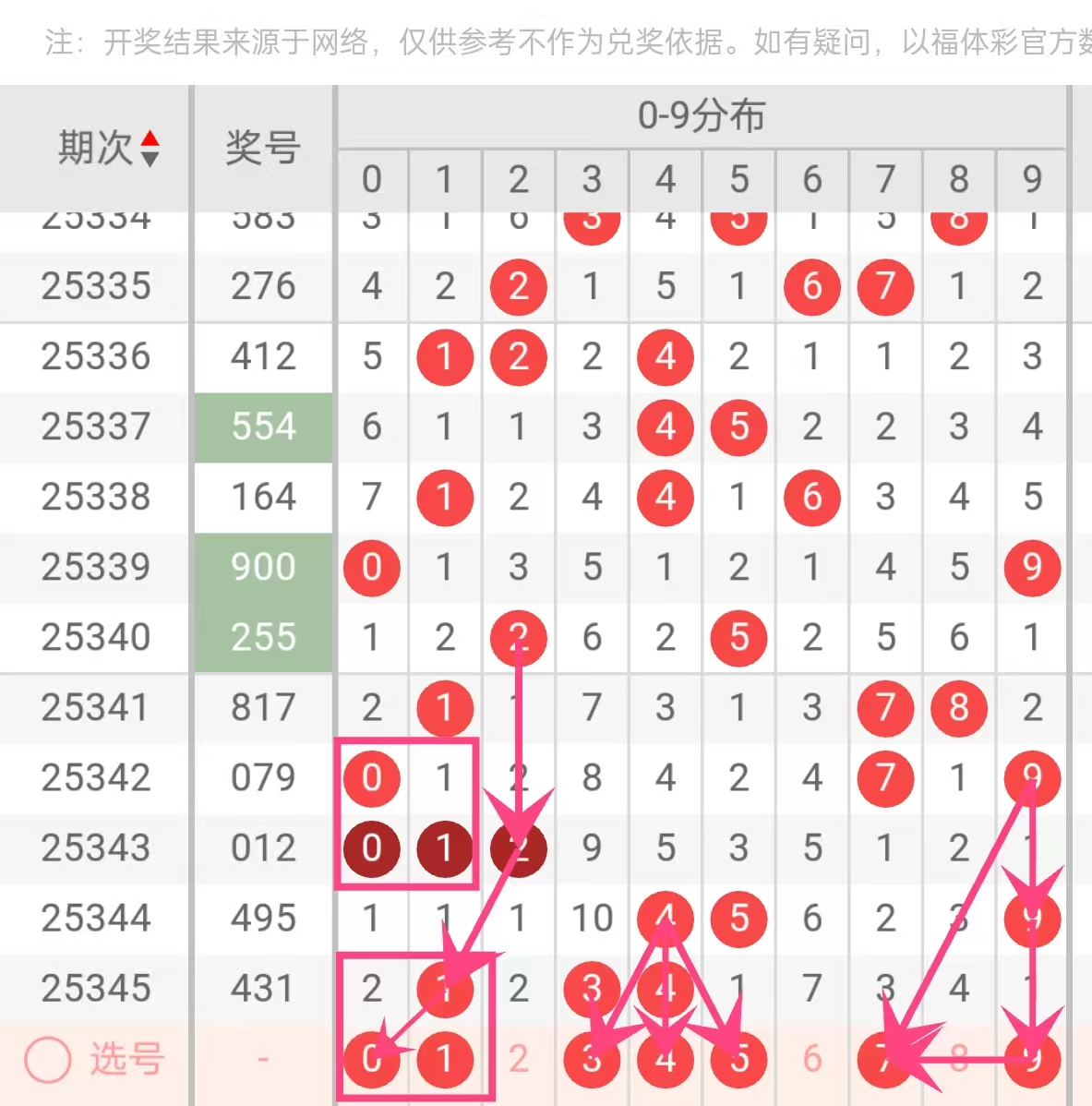Deselect number 5 in the 选号 row
The height and width of the screenshot is (1106, 1092).
pyautogui.click(x=738, y=1060)
